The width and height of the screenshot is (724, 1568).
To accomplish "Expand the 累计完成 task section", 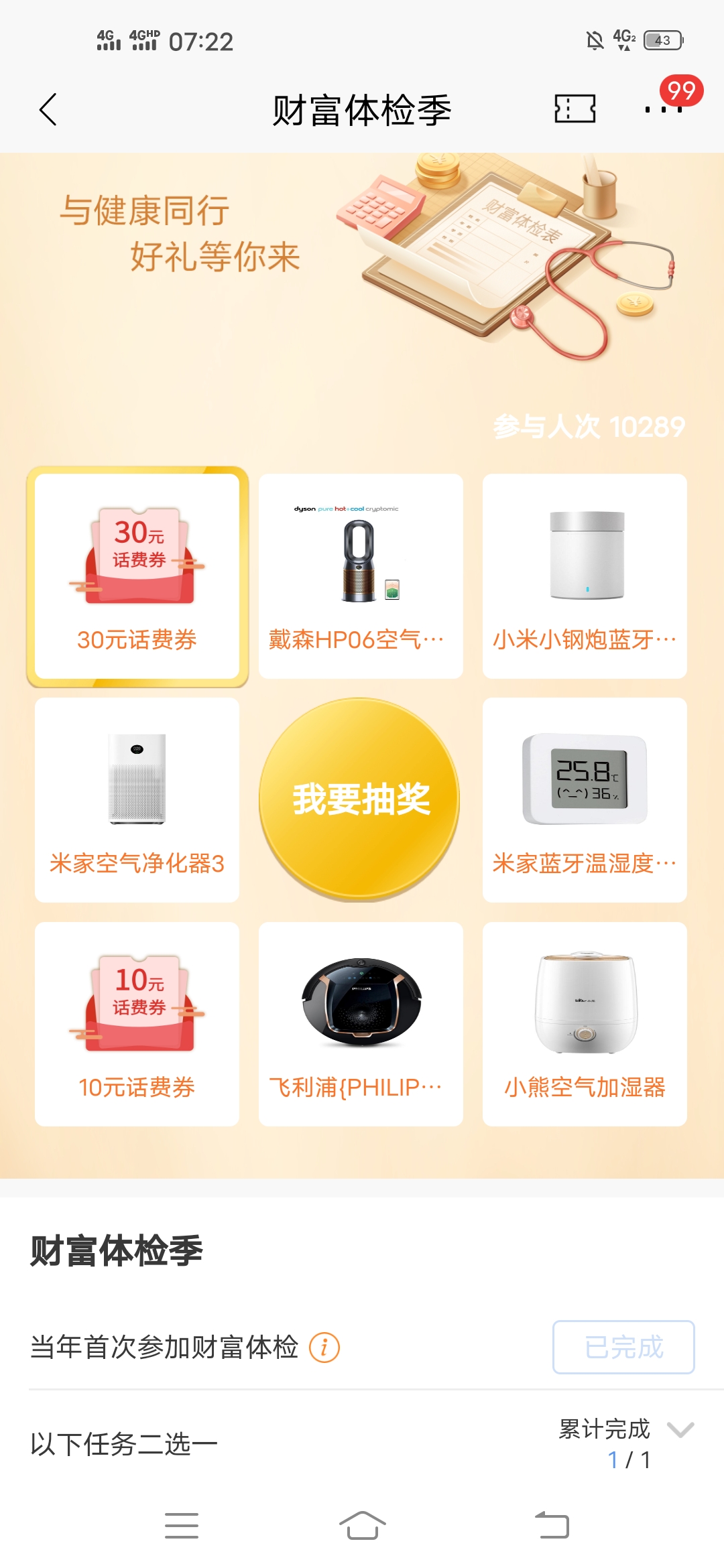I will (x=680, y=1429).
